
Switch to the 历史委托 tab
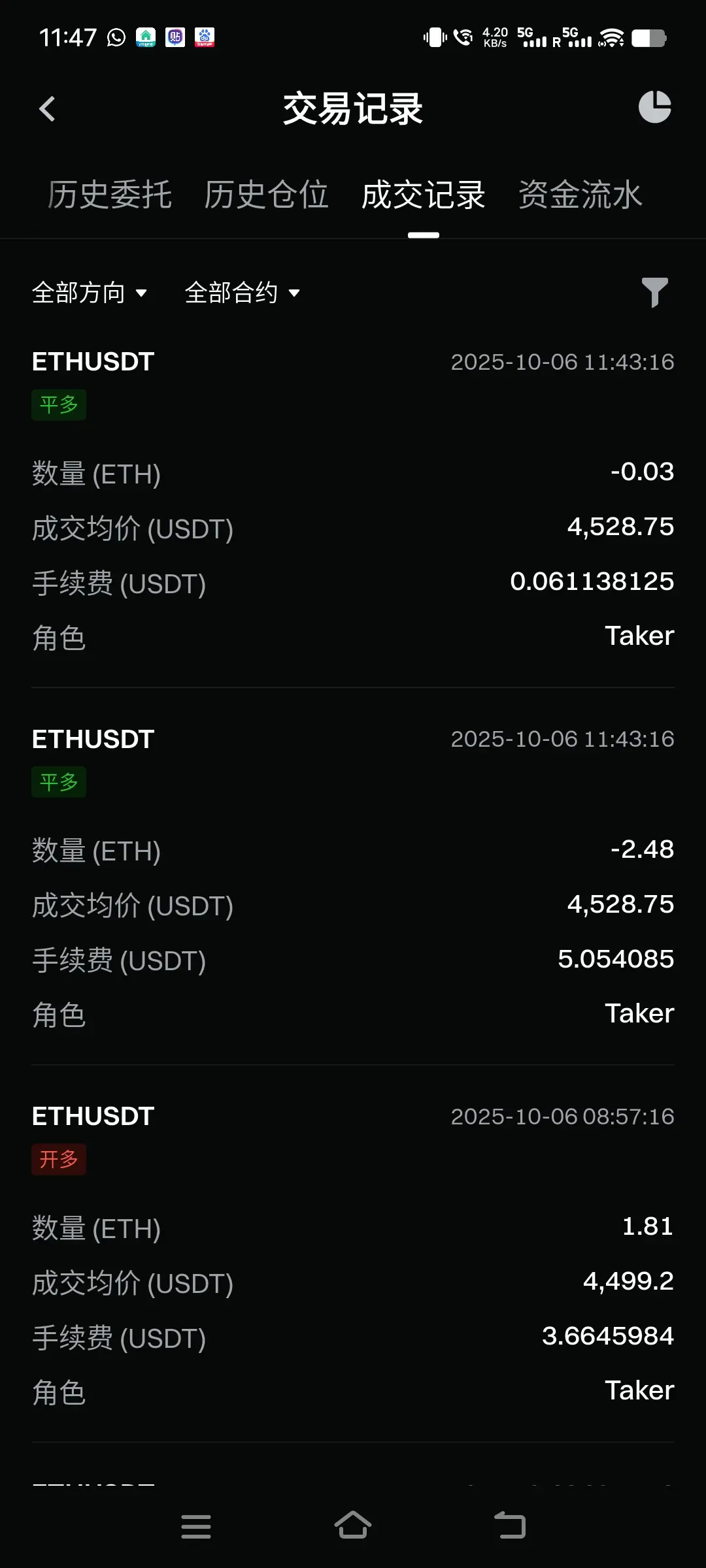point(110,195)
